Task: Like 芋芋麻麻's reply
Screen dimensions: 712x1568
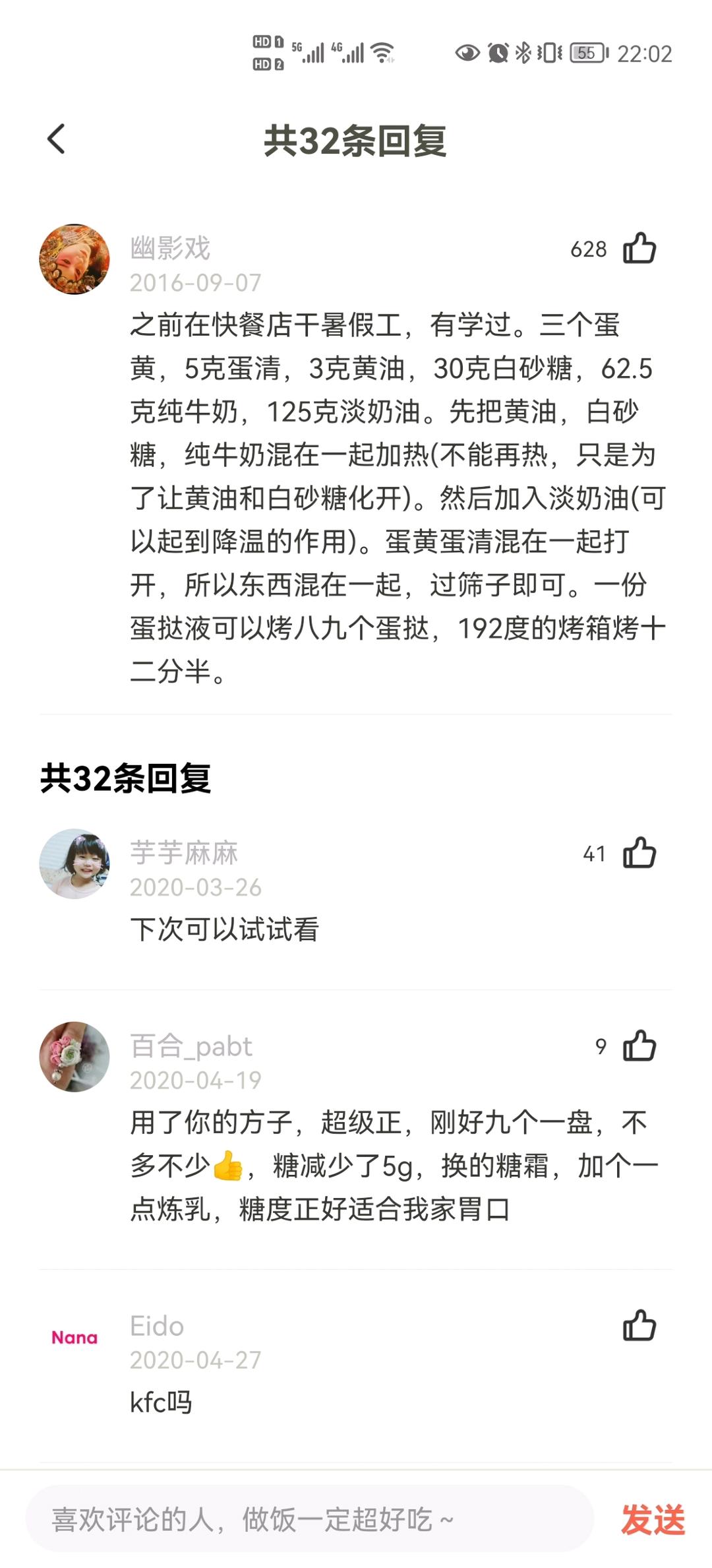Action: pyautogui.click(x=639, y=853)
